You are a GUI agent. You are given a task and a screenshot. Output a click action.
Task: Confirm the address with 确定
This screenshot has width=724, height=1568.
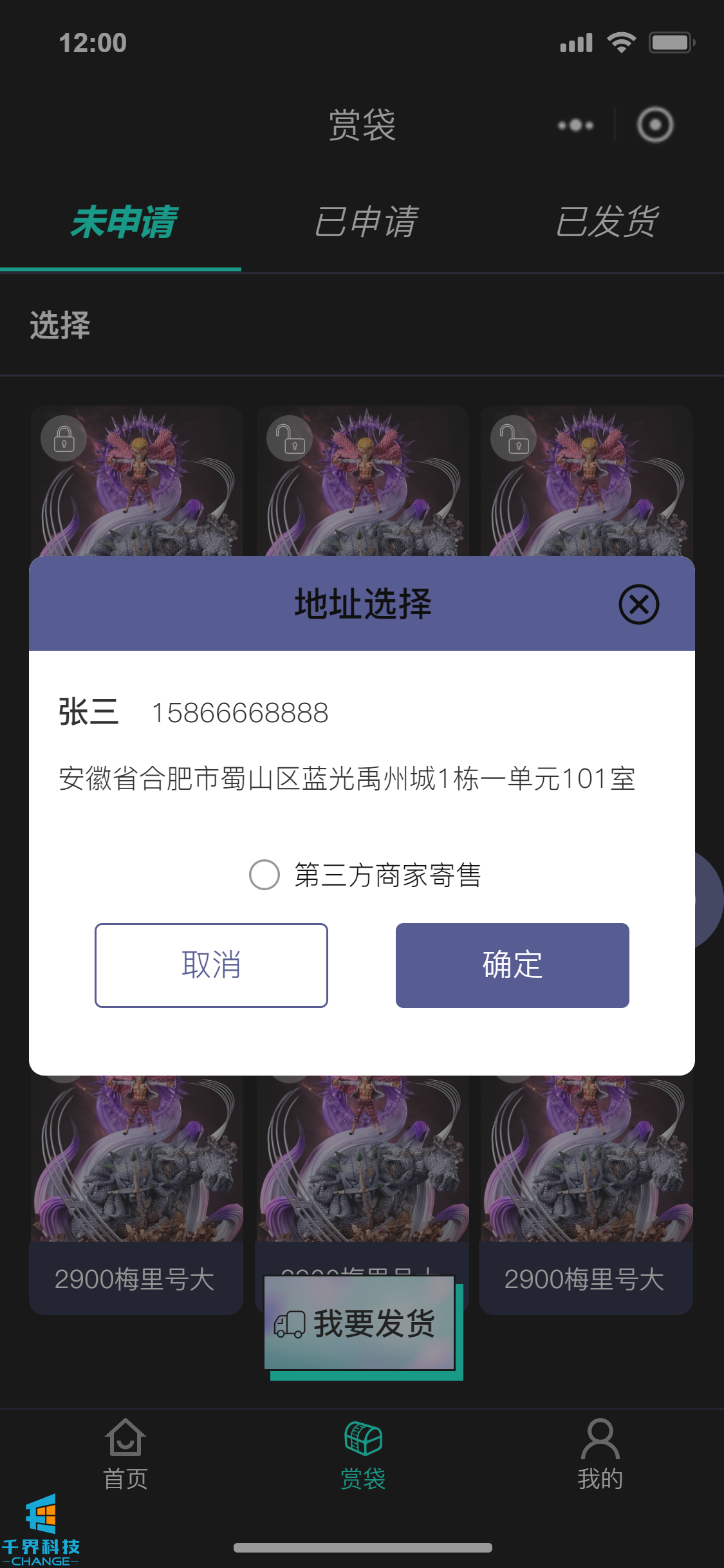pyautogui.click(x=512, y=965)
